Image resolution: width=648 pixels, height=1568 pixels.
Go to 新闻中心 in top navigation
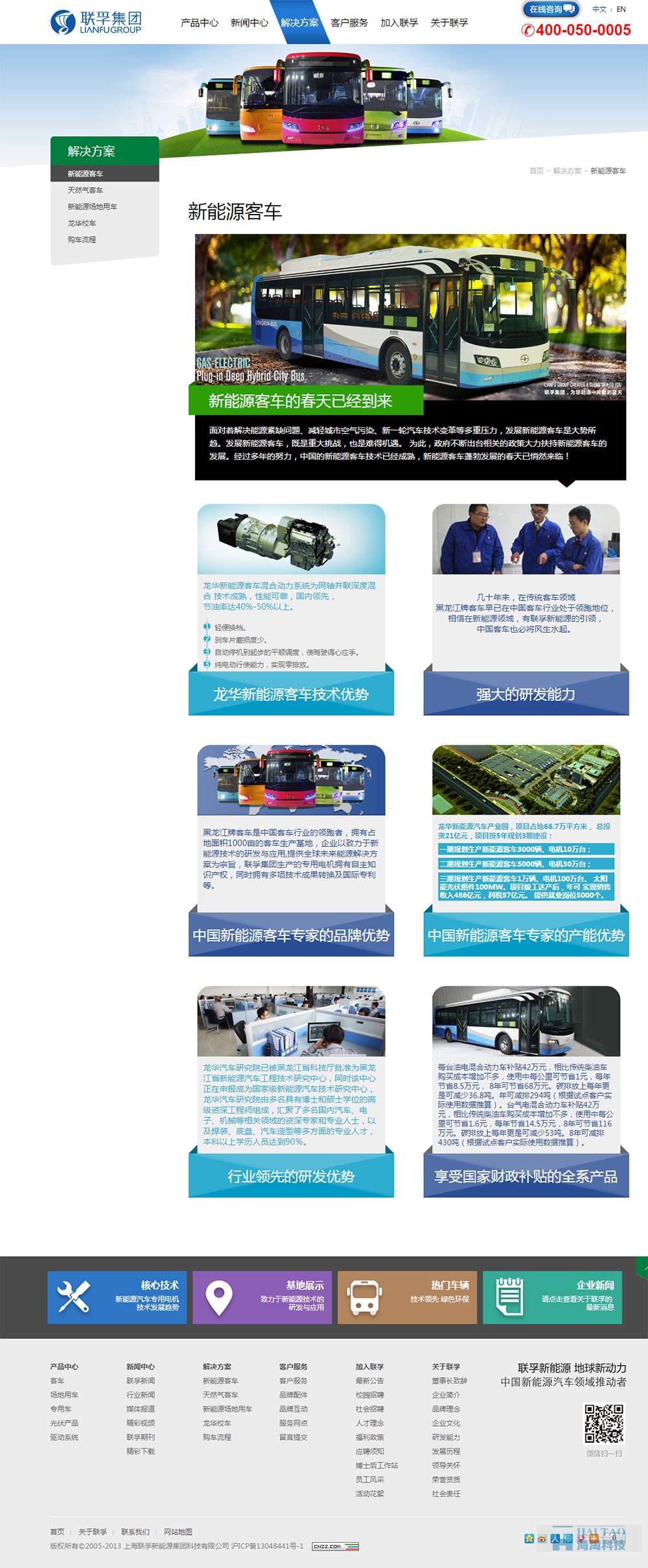tap(249, 23)
